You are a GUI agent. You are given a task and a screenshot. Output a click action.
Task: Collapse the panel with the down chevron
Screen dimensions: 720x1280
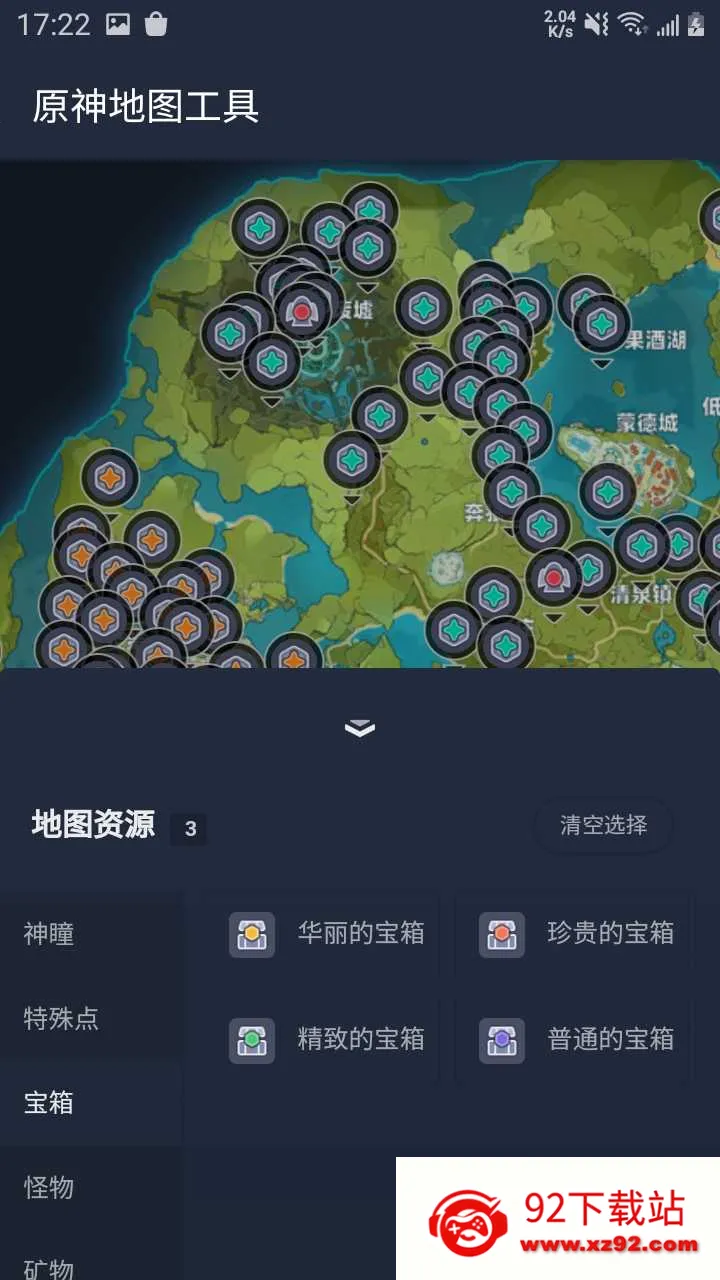pos(359,728)
